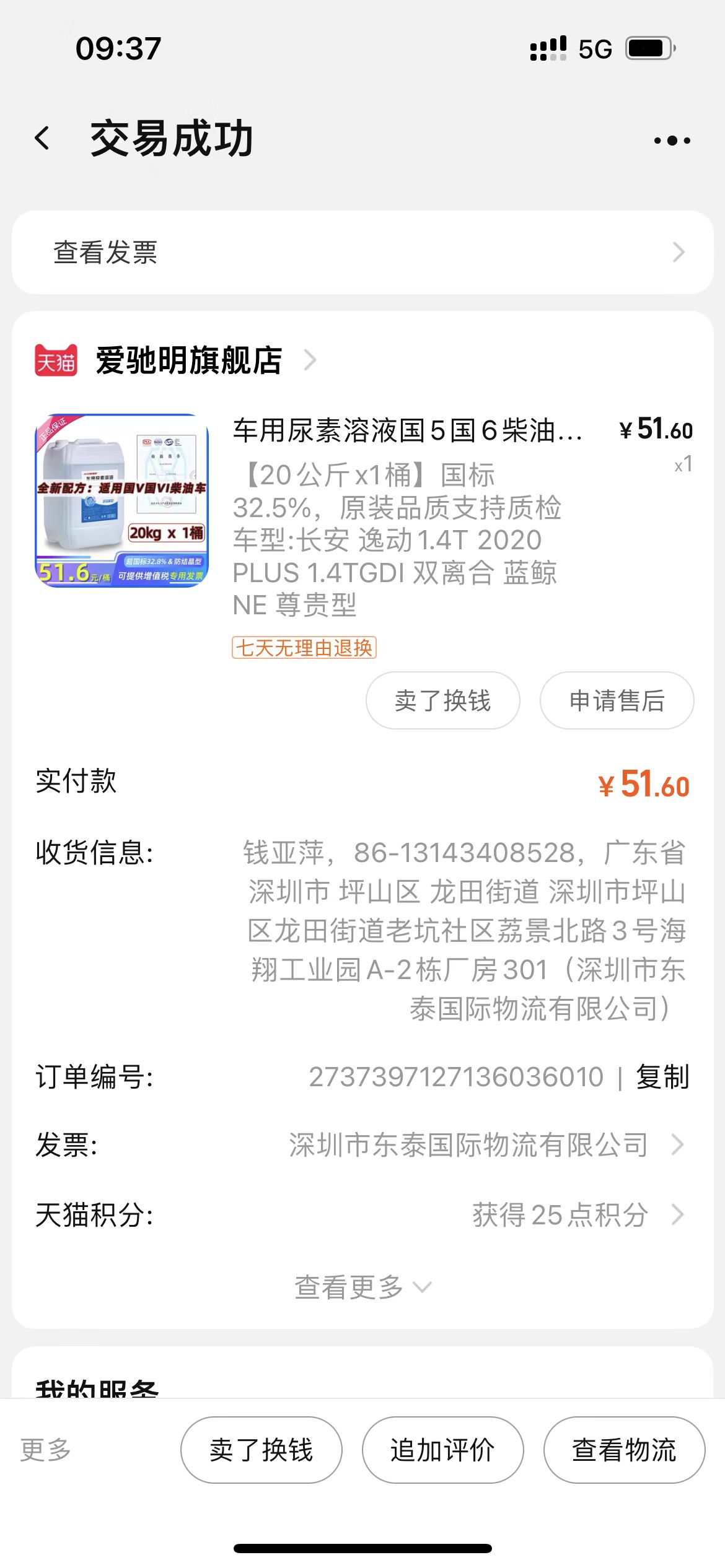Open the 发票 row for 深圳市东泰国际物流有限公司

[362, 1145]
